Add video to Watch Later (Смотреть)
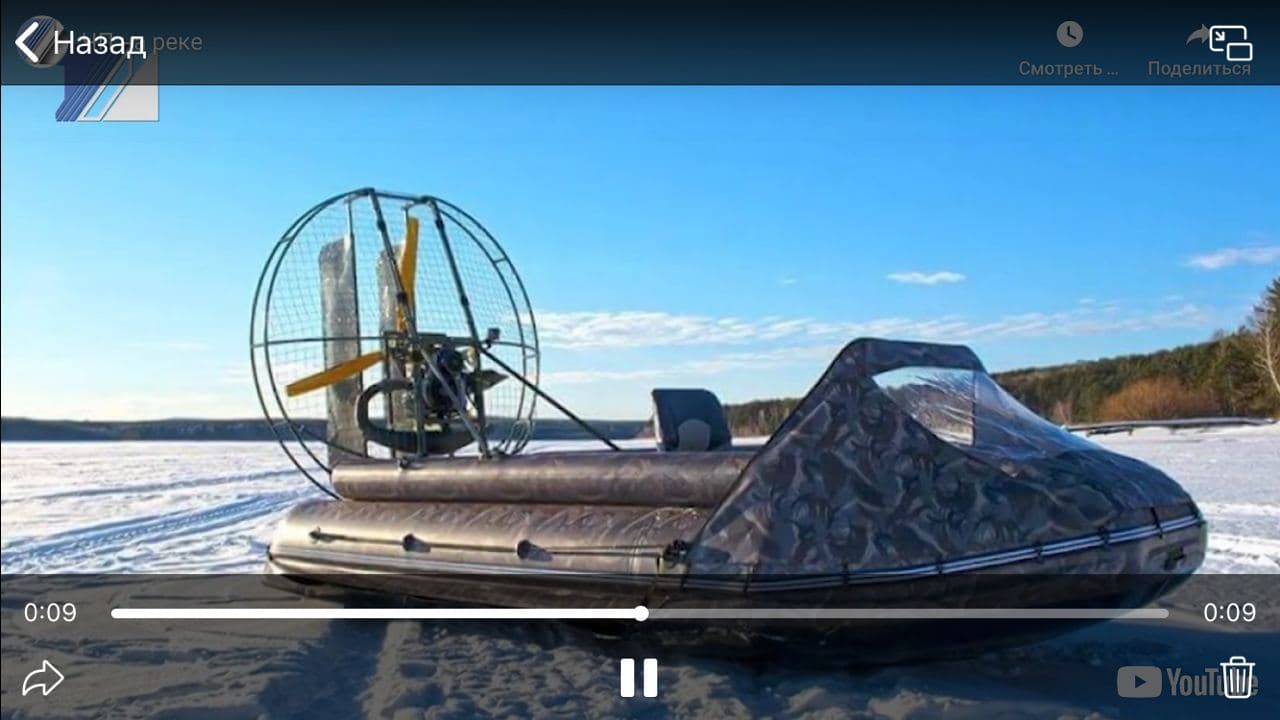 tap(1069, 48)
